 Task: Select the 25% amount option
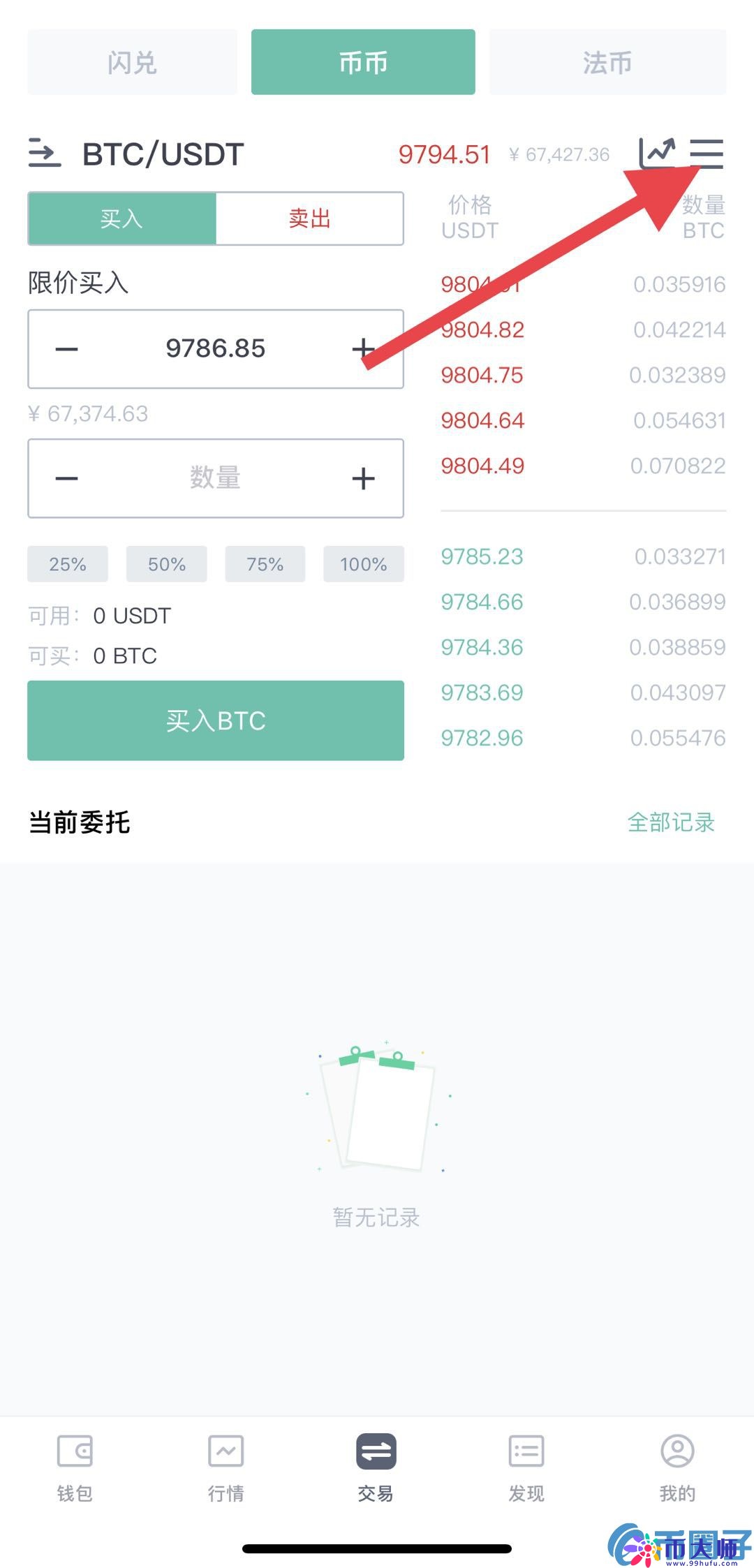click(x=67, y=563)
